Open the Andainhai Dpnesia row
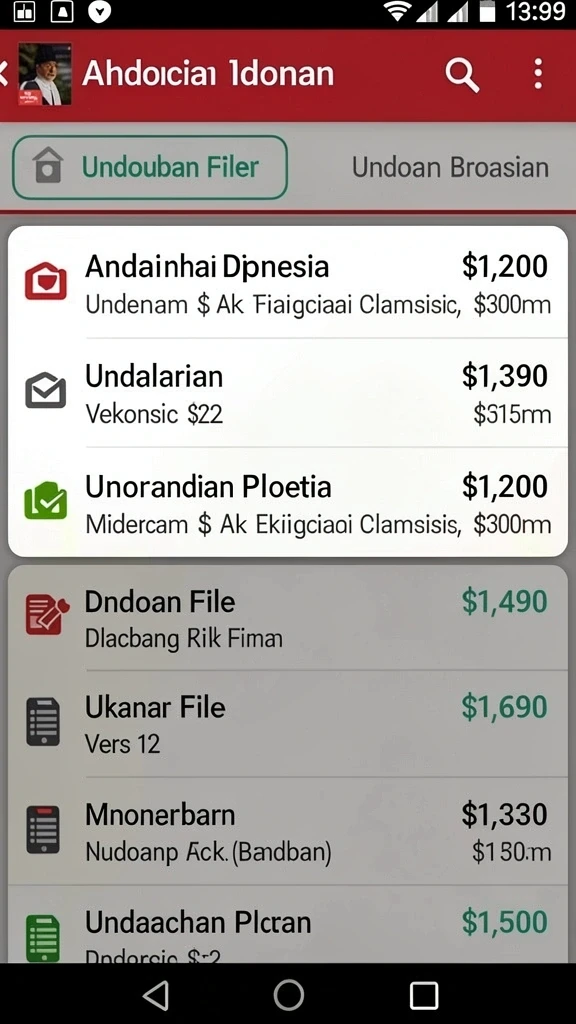 tap(287, 283)
